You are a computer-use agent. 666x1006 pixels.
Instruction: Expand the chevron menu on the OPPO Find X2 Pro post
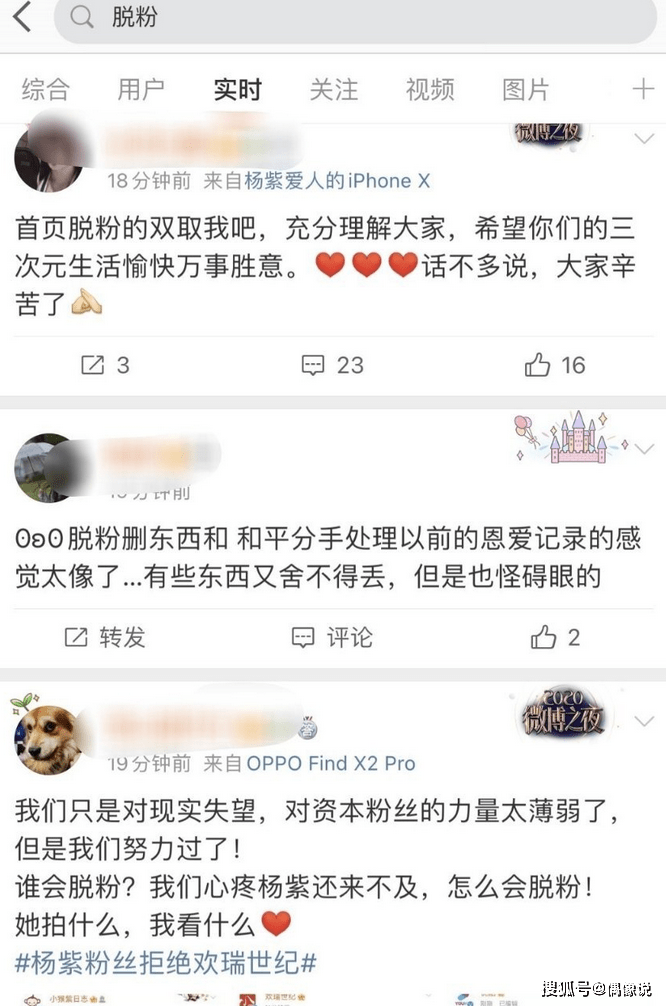644,720
